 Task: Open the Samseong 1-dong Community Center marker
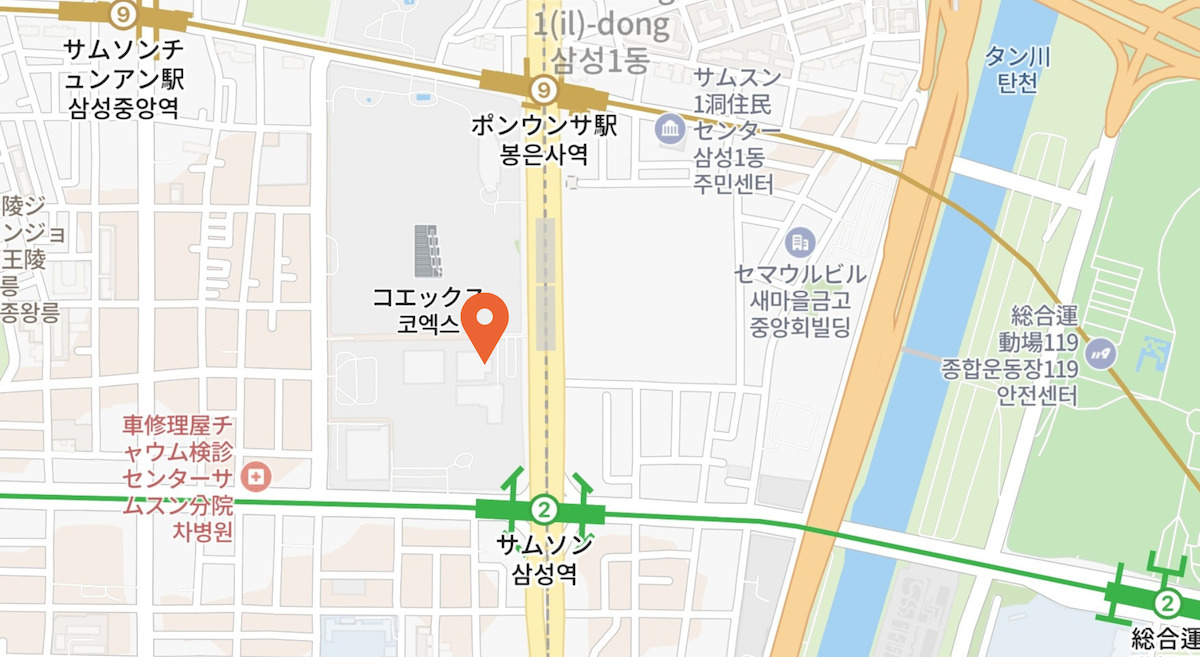pyautogui.click(x=667, y=128)
